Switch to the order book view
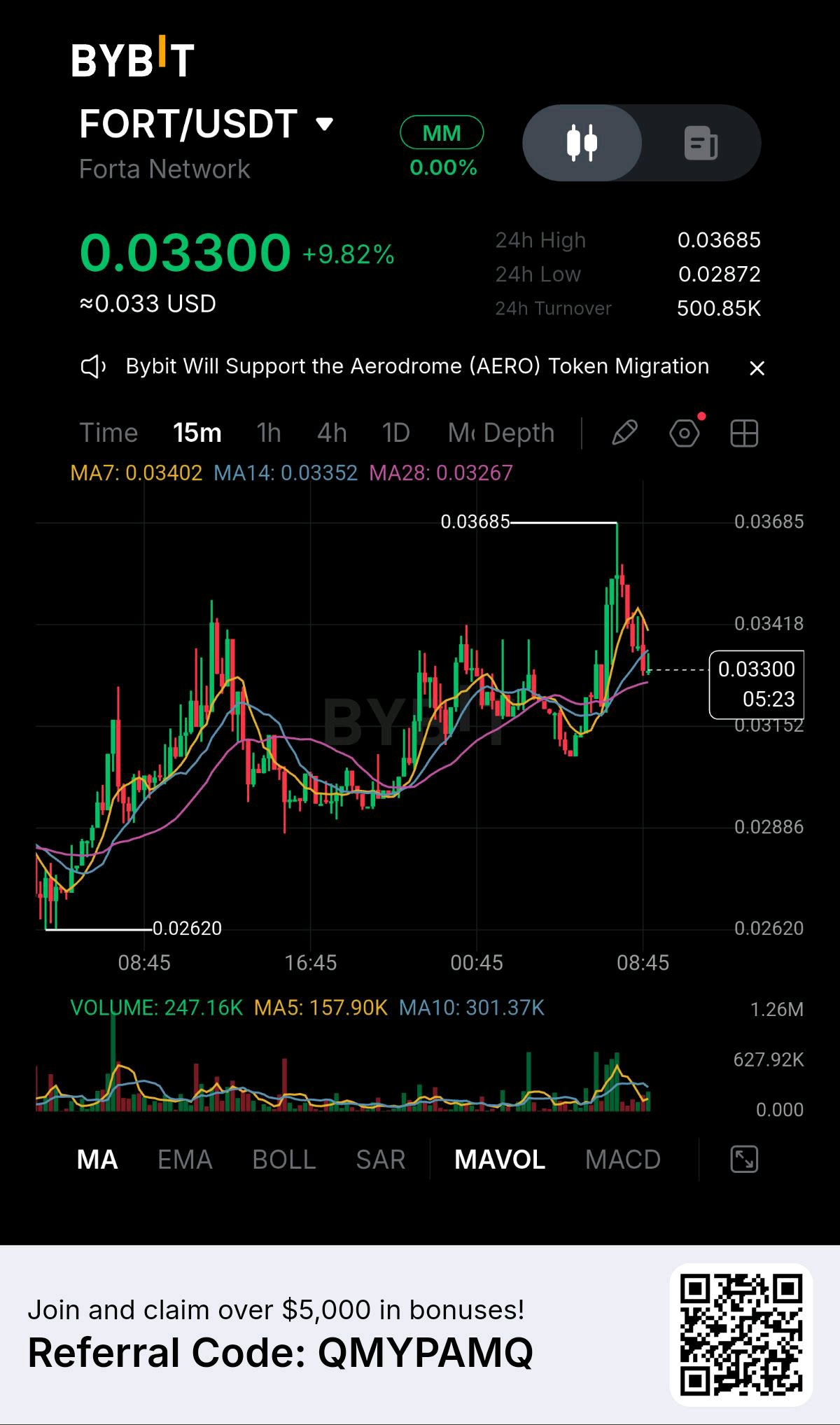The height and width of the screenshot is (1425, 840). point(701,143)
